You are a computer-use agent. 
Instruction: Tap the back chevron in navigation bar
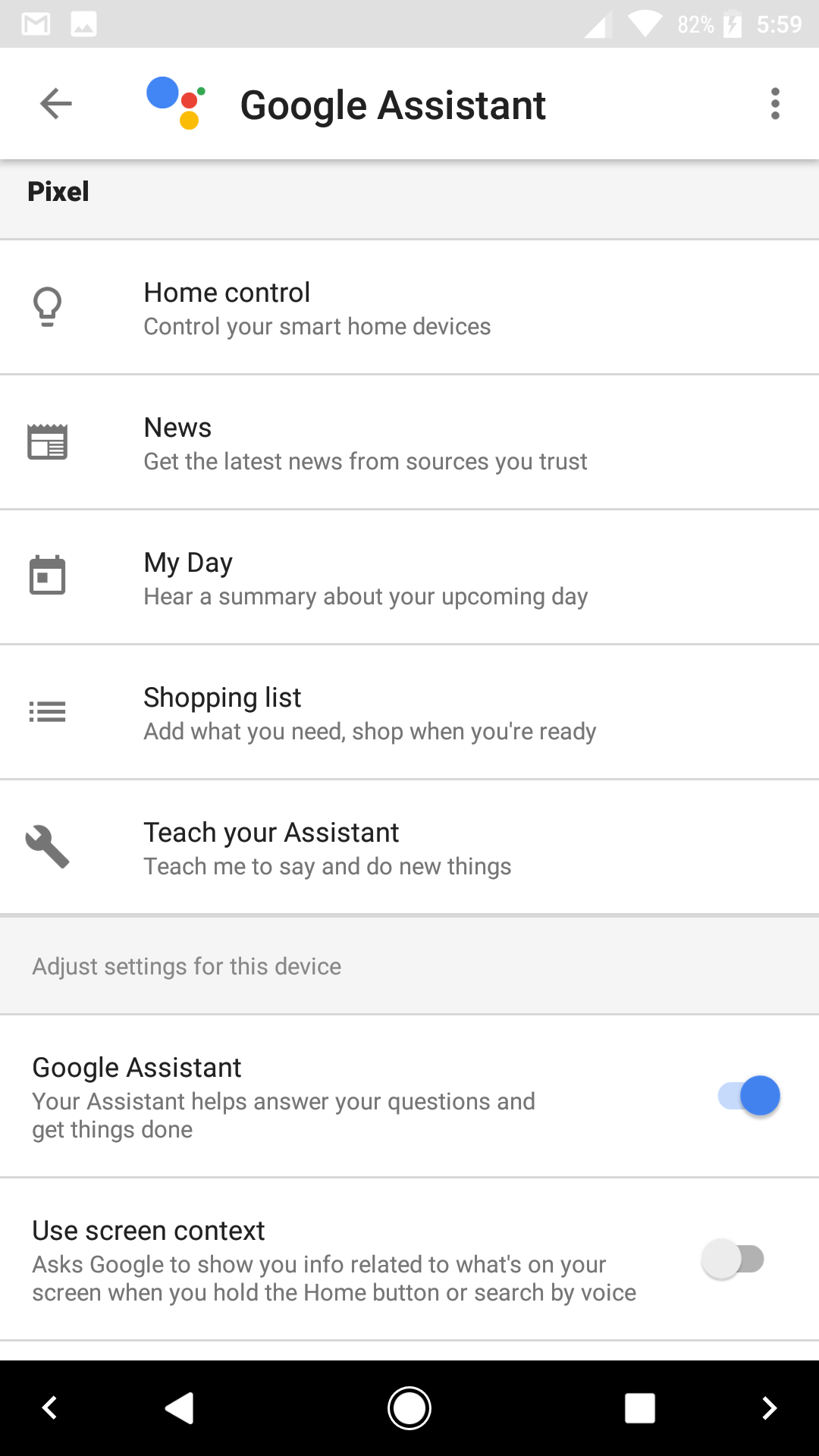pyautogui.click(x=50, y=1408)
